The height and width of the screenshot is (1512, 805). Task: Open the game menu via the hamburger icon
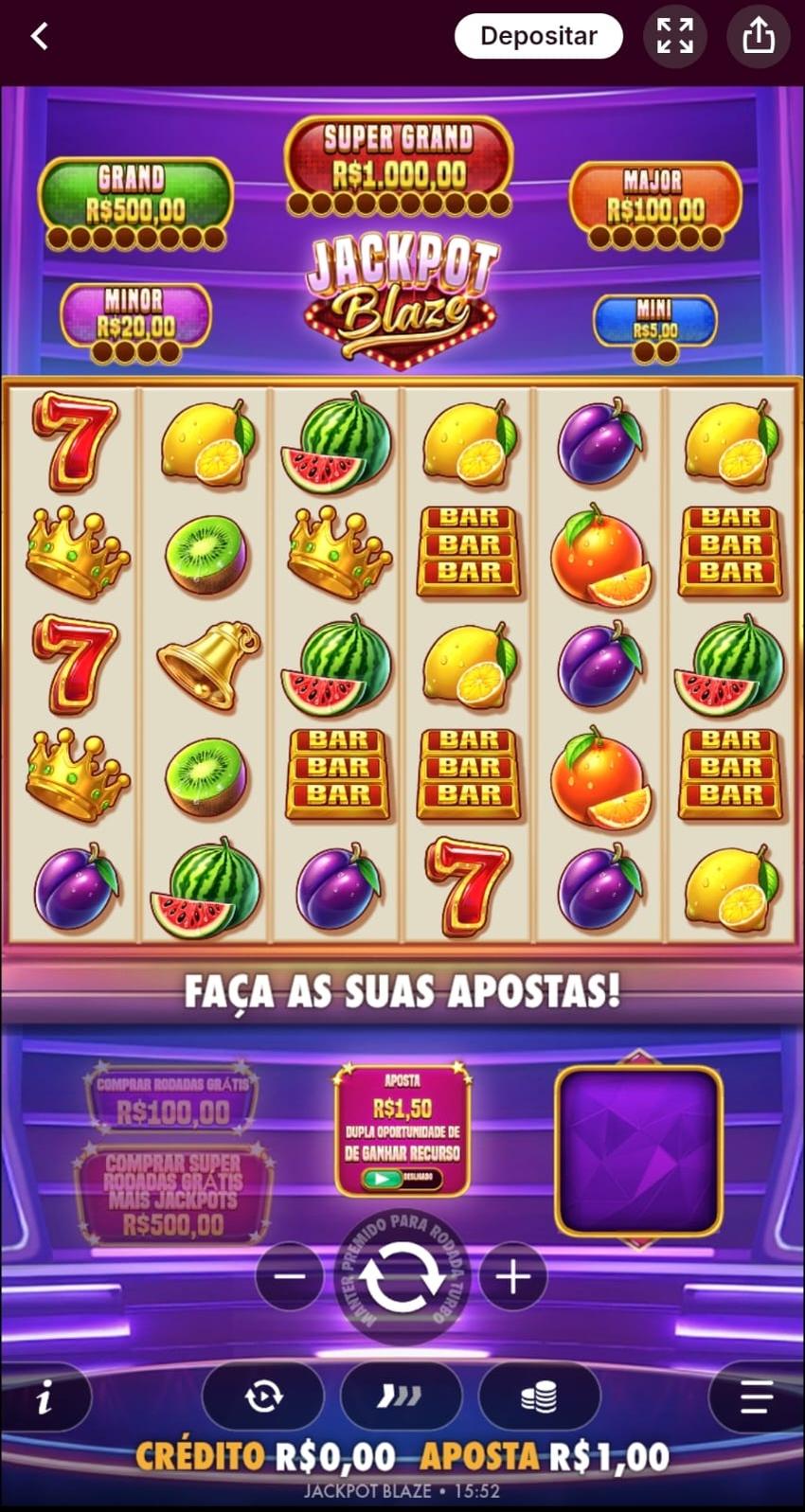pyautogui.click(x=753, y=1396)
